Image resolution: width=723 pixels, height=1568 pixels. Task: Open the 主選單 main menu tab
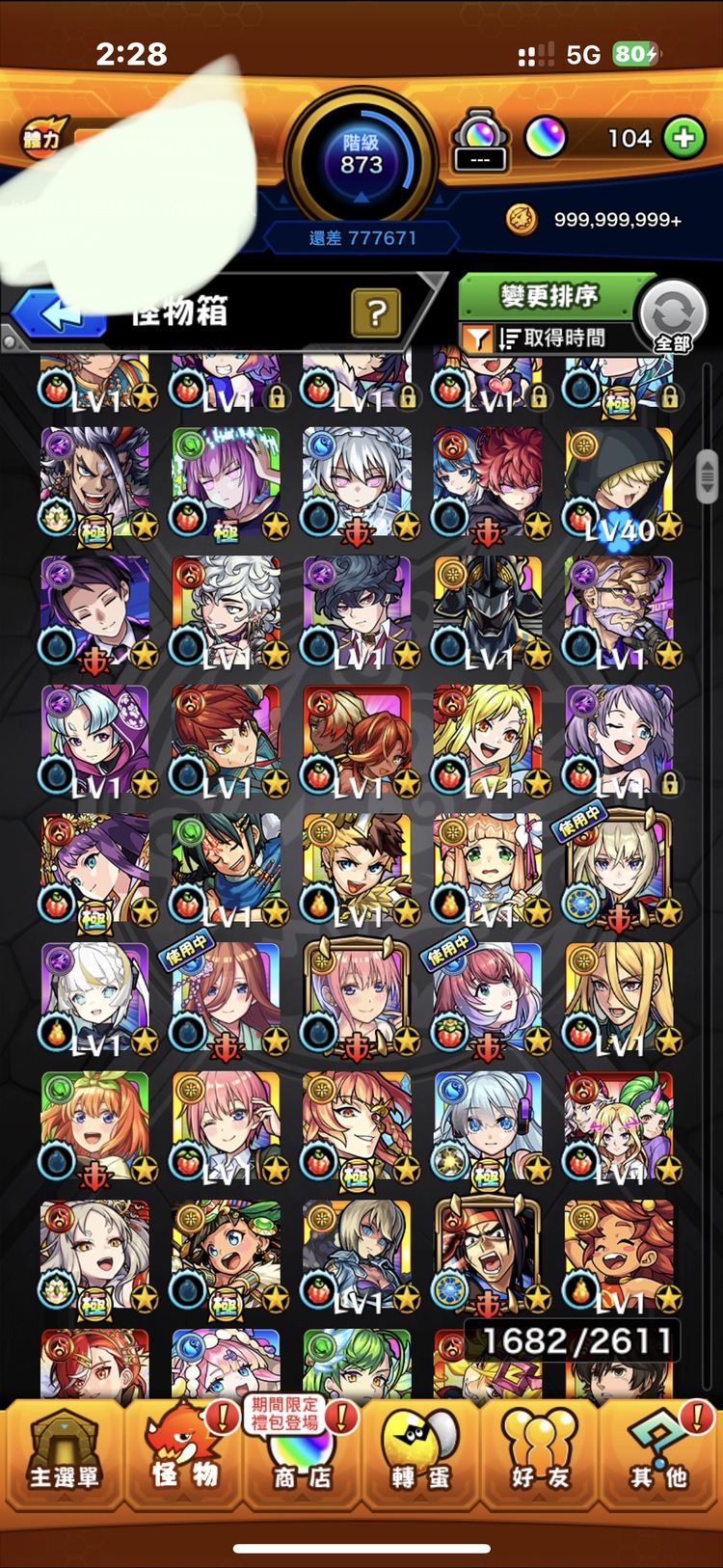coord(64,1456)
